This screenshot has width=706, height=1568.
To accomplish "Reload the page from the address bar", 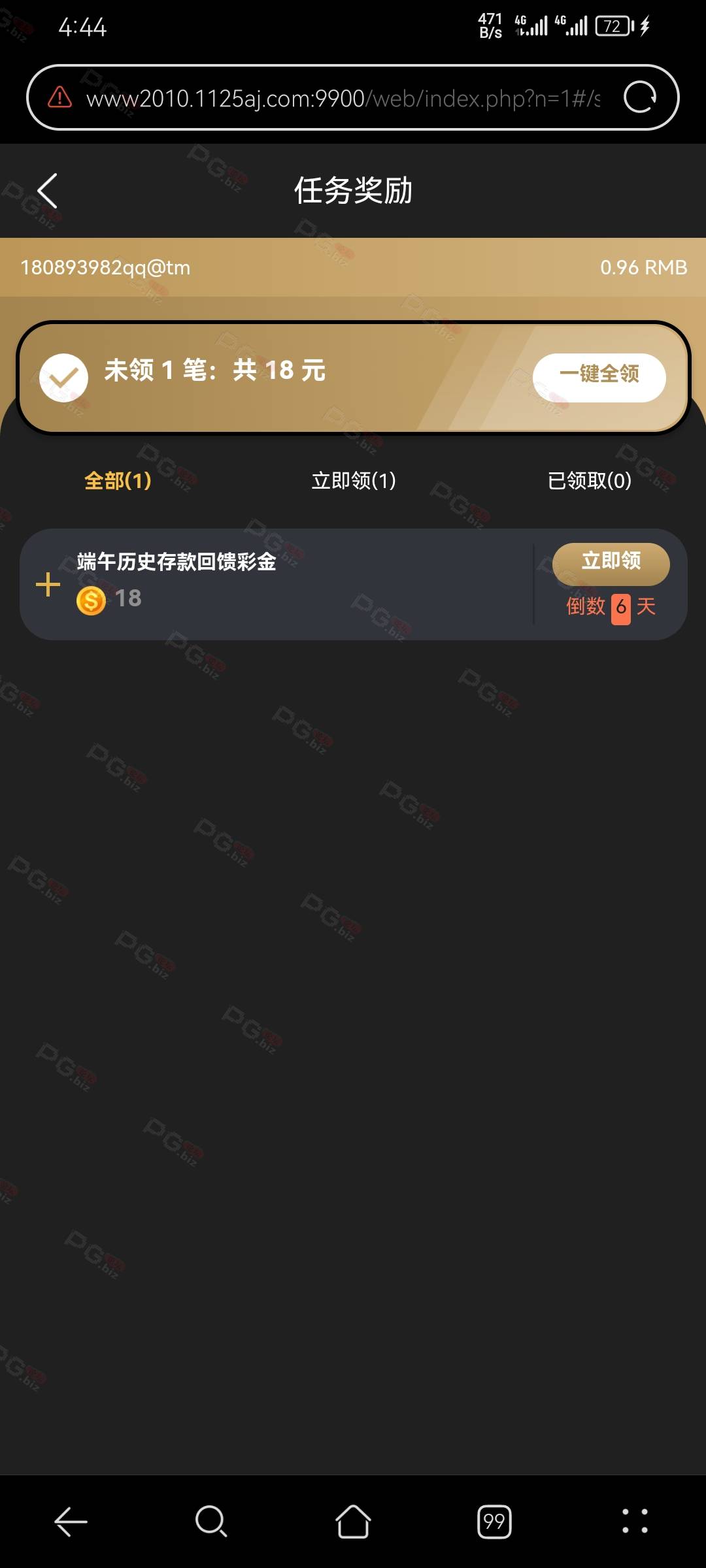I will point(640,98).
